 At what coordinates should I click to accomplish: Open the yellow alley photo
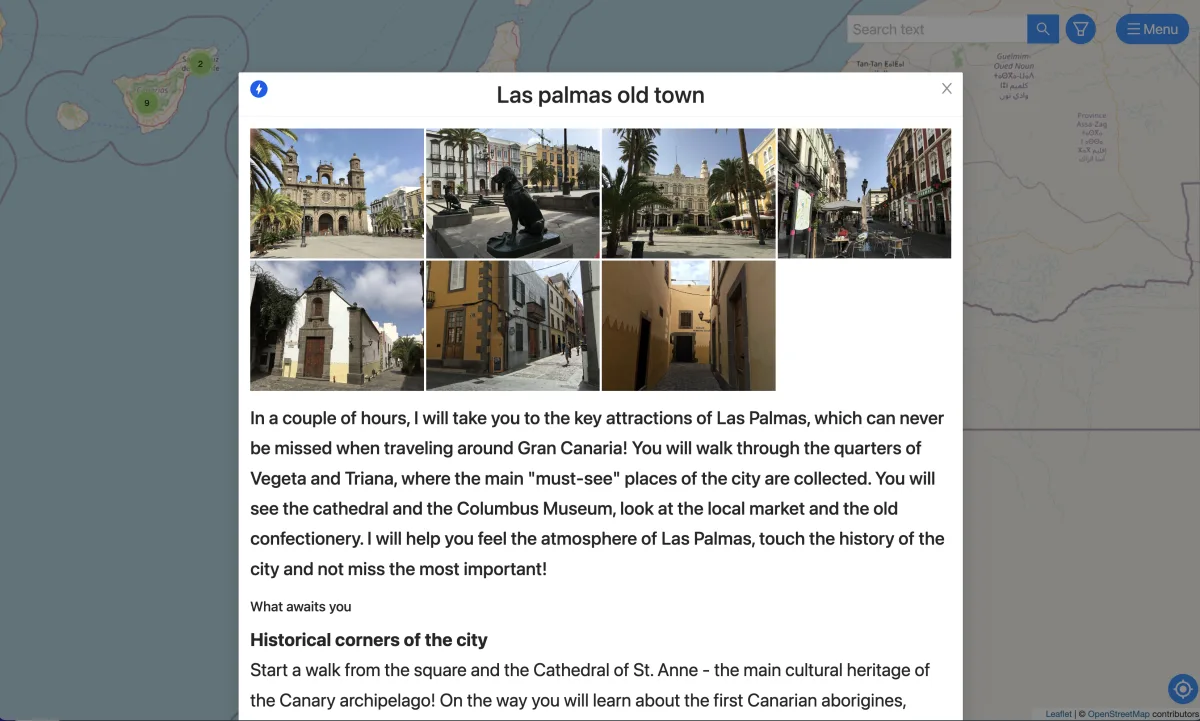tap(688, 325)
